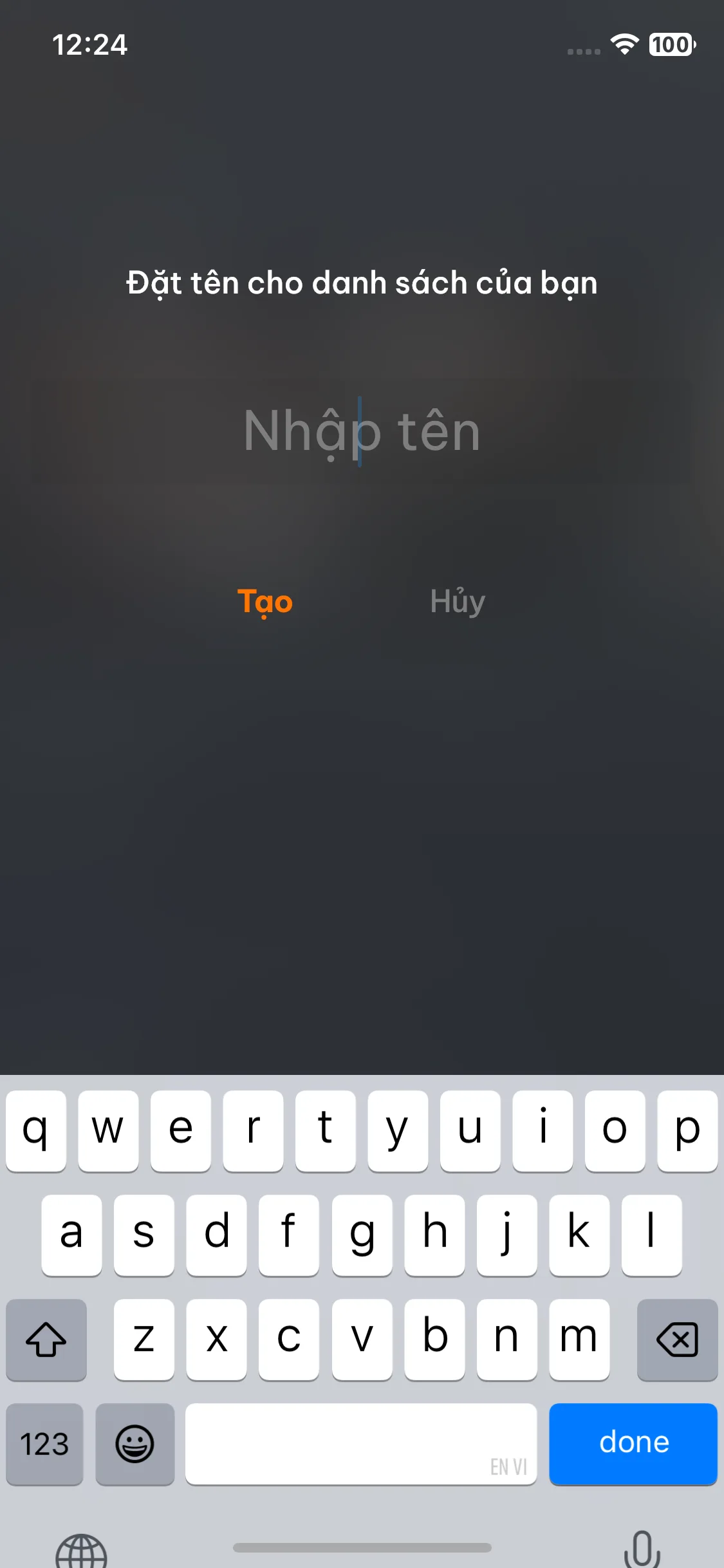
Task: Hit the backspace key on keyboard
Action: 677,1339
